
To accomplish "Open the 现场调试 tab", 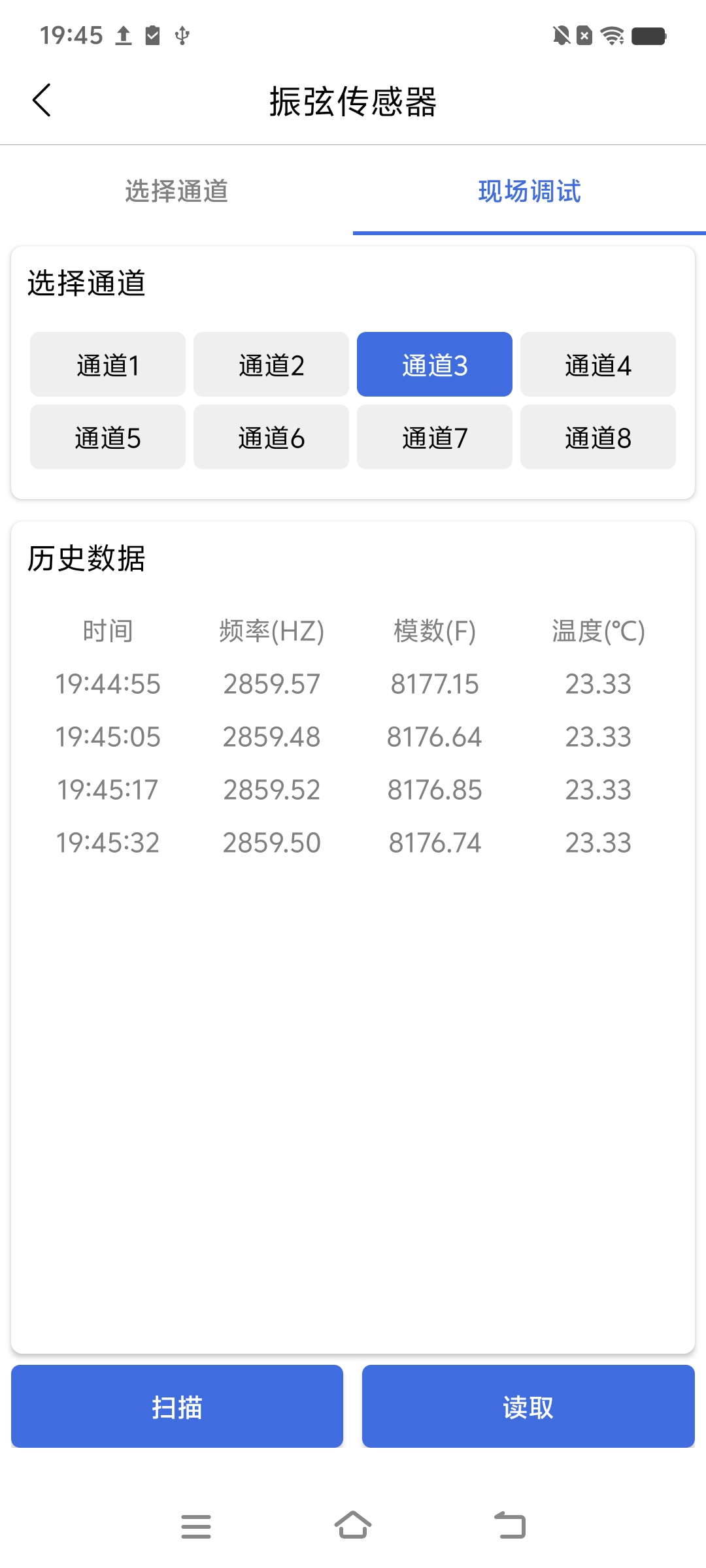I will [529, 191].
